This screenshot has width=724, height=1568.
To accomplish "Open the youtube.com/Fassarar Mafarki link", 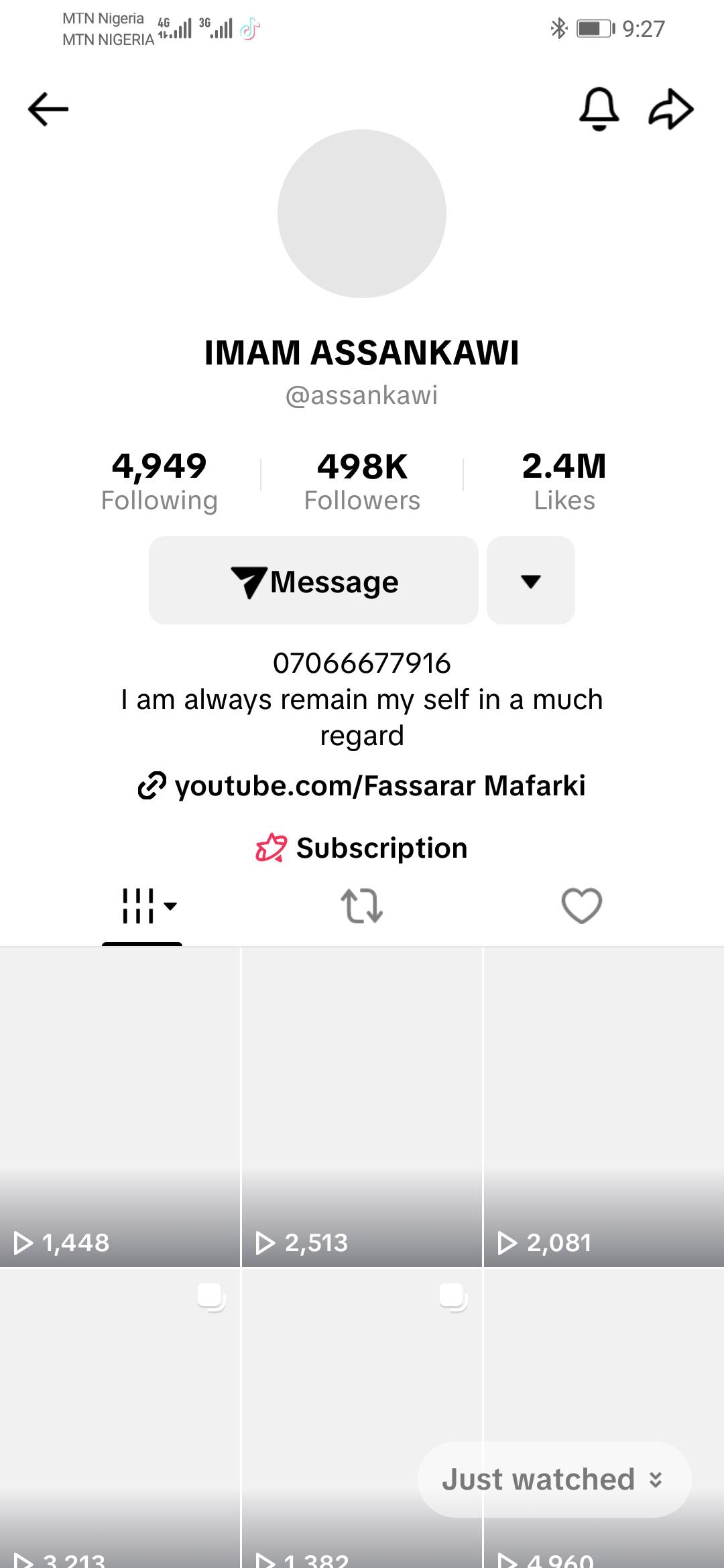I will (362, 785).
